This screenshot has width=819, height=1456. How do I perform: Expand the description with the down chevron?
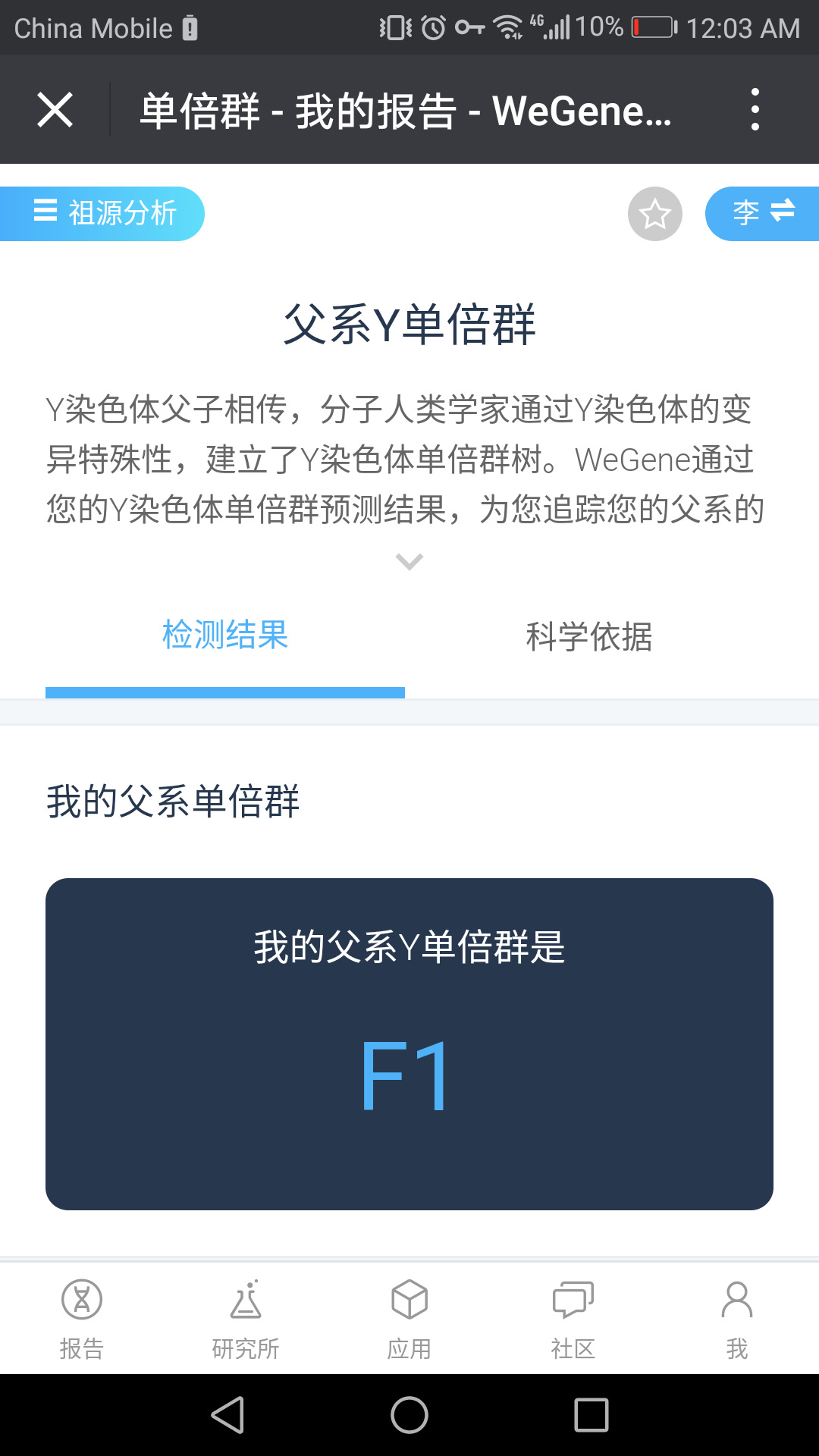tap(409, 562)
